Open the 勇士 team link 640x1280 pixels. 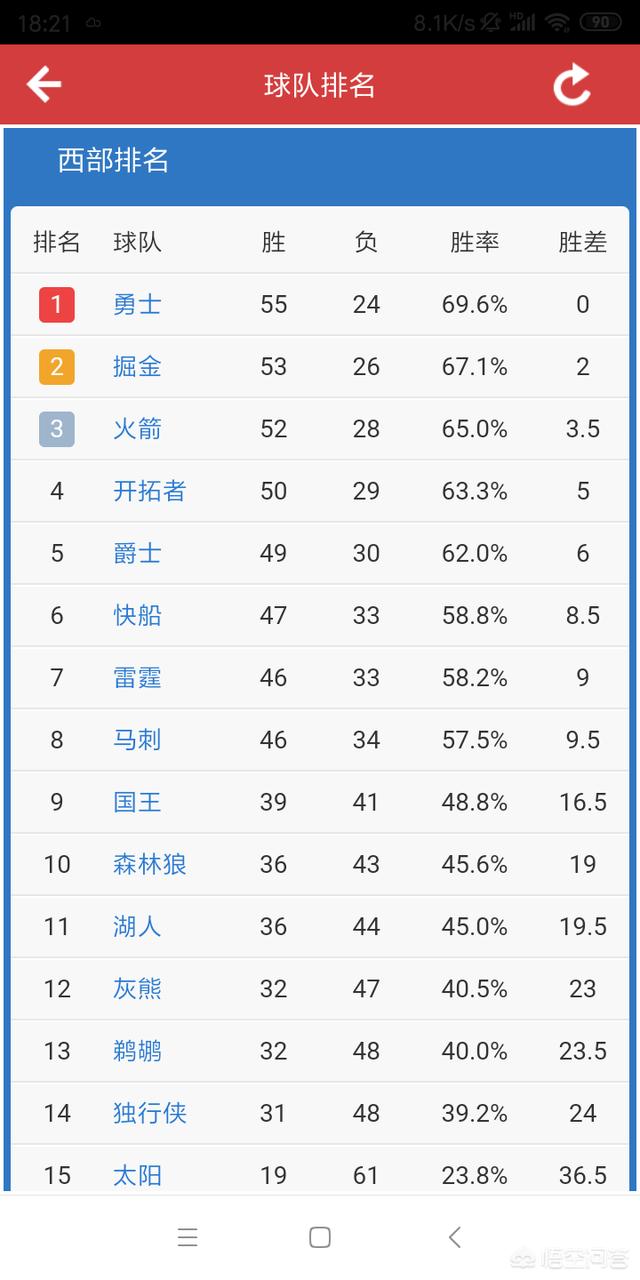137,304
